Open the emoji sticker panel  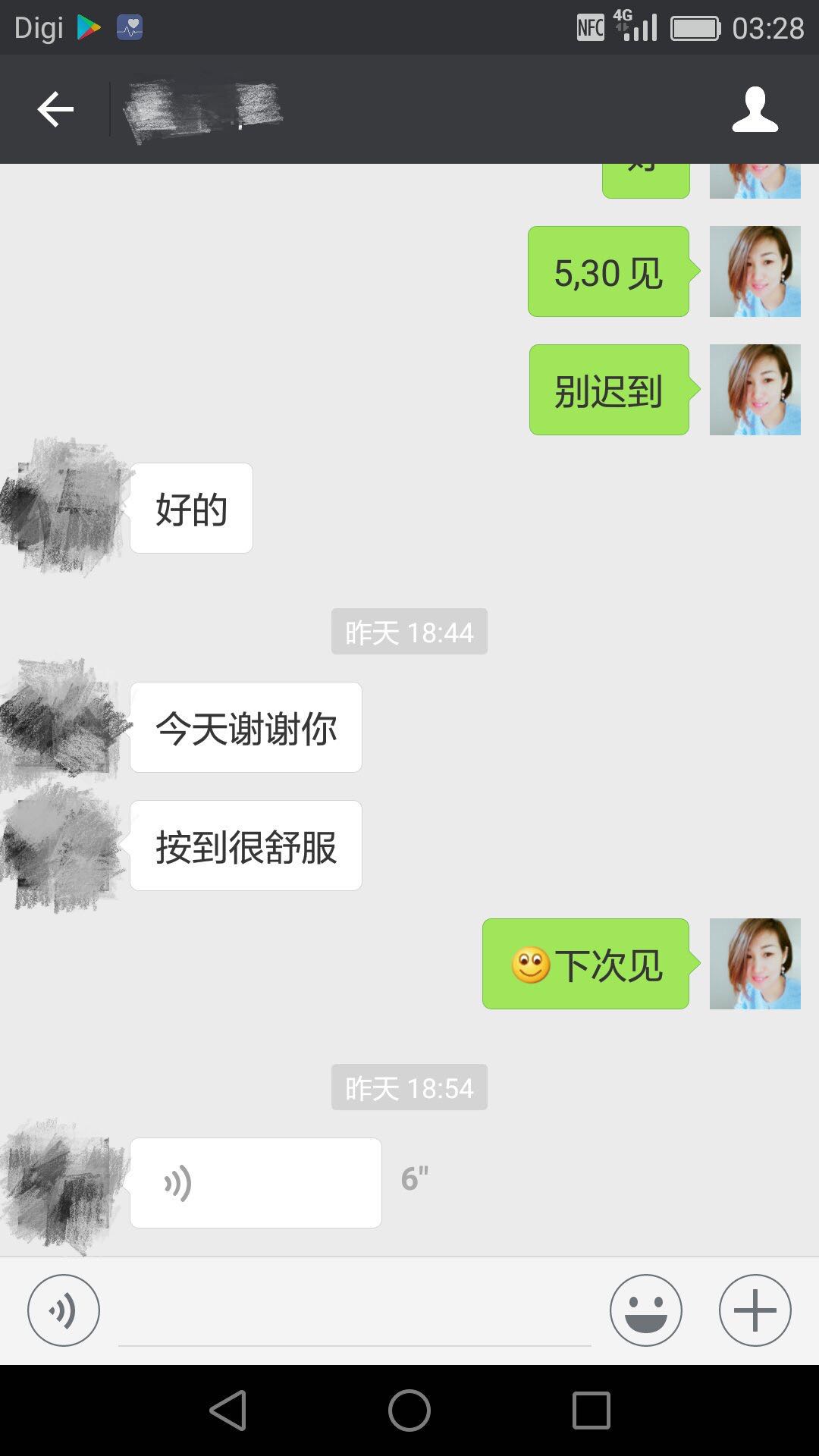[x=646, y=1310]
